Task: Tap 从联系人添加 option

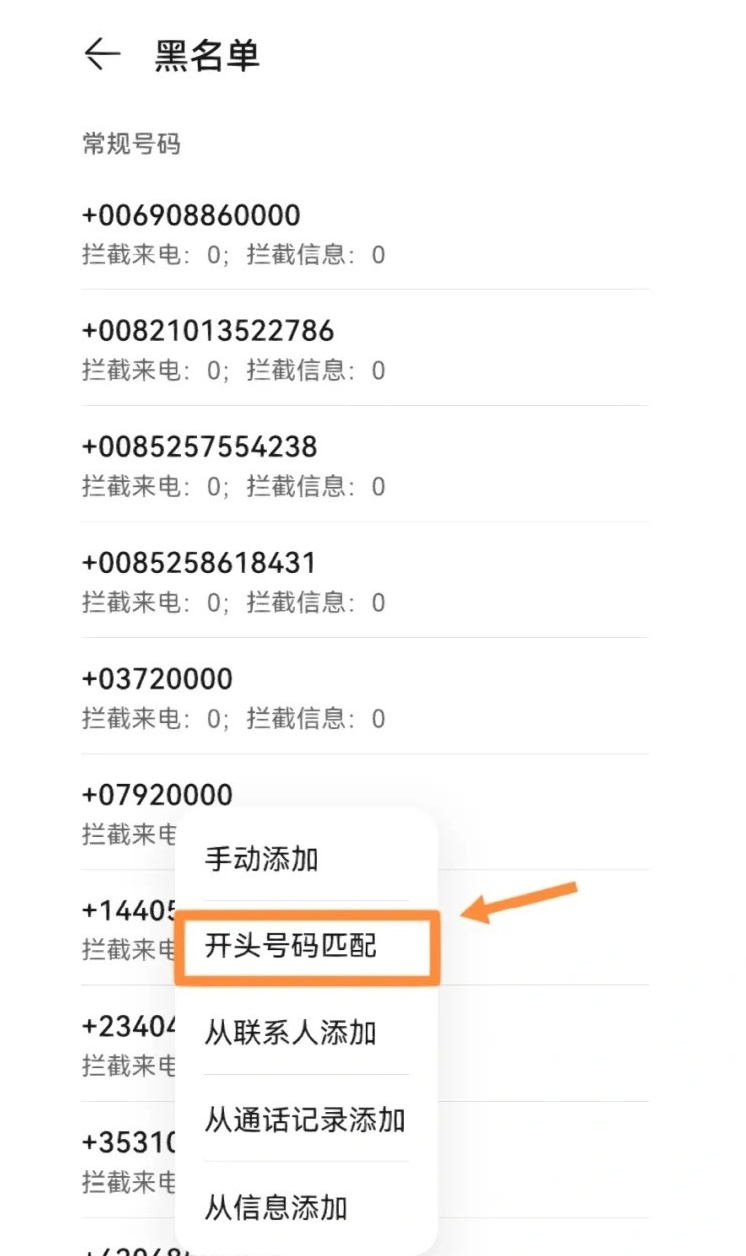Action: pos(291,1032)
